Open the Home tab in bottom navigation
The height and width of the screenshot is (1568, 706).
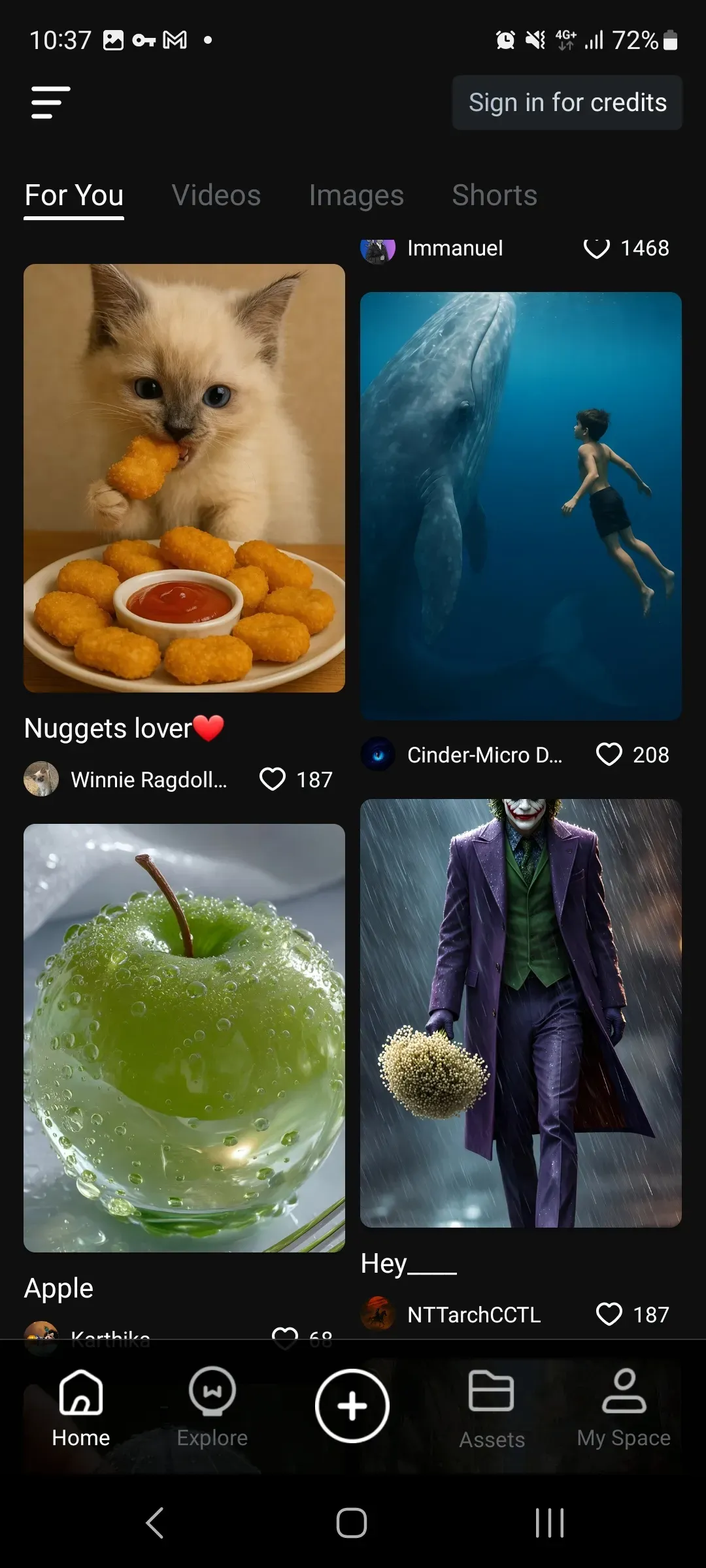80,1411
